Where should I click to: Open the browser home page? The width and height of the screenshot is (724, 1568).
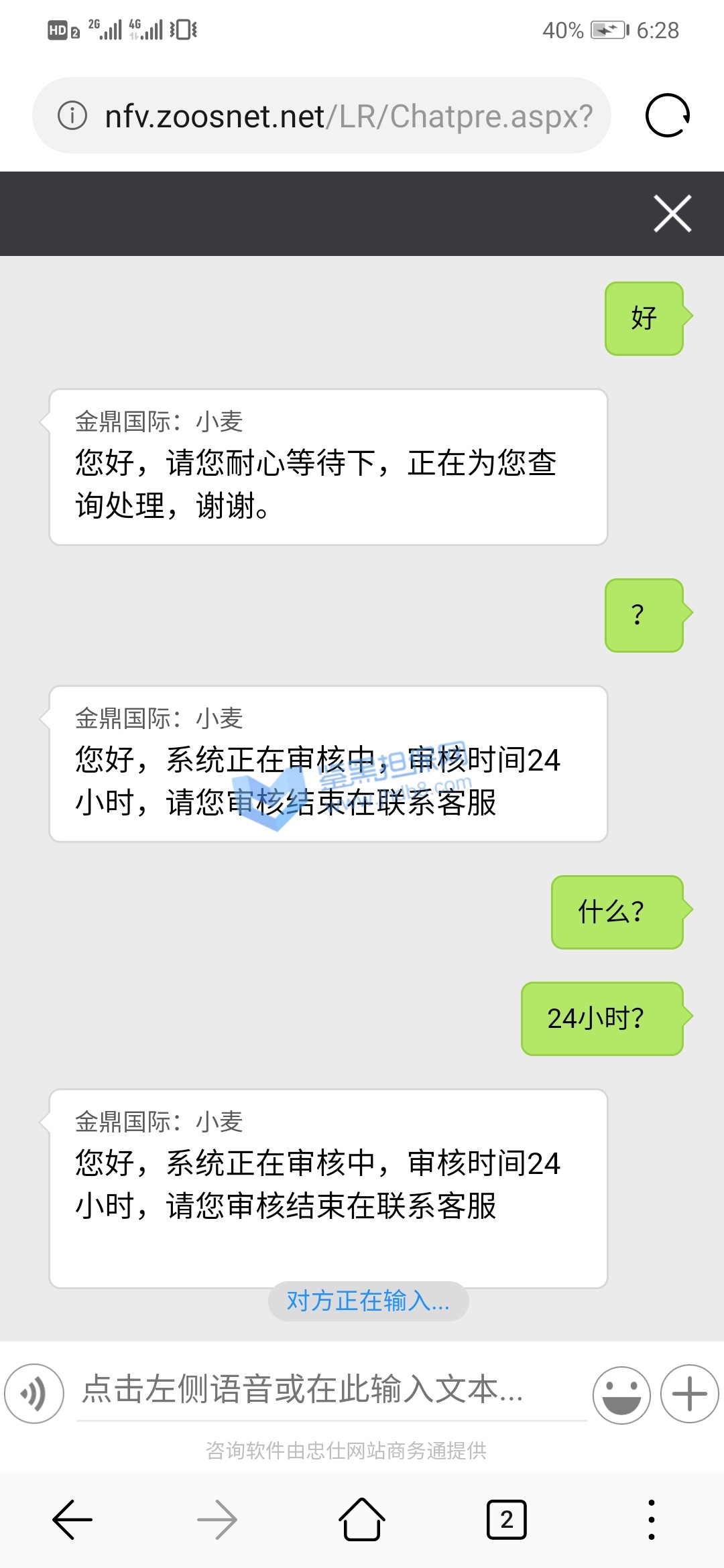click(x=362, y=1520)
